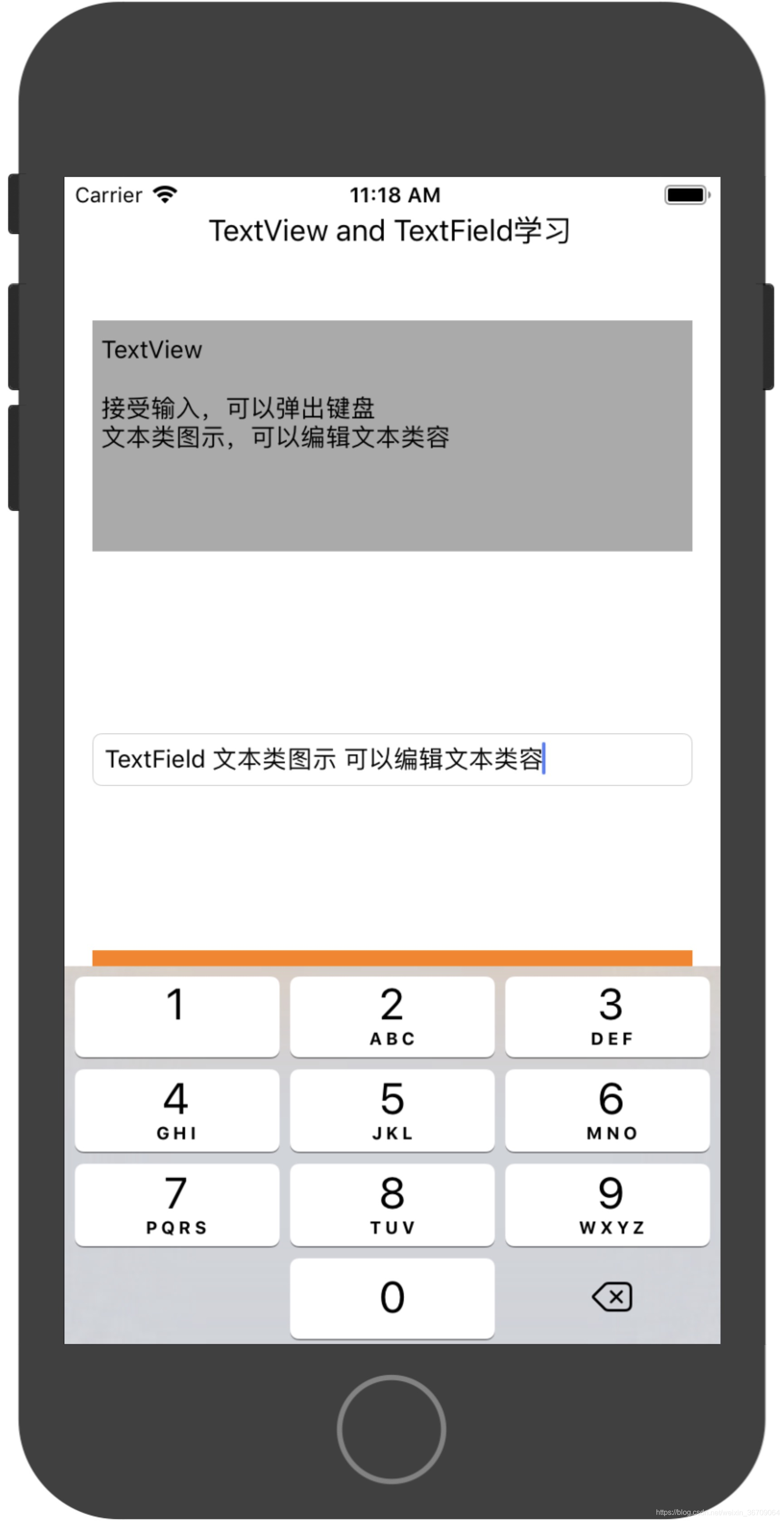Type 0 on the number pad
Screen dimensions: 784x1521
[392, 1298]
